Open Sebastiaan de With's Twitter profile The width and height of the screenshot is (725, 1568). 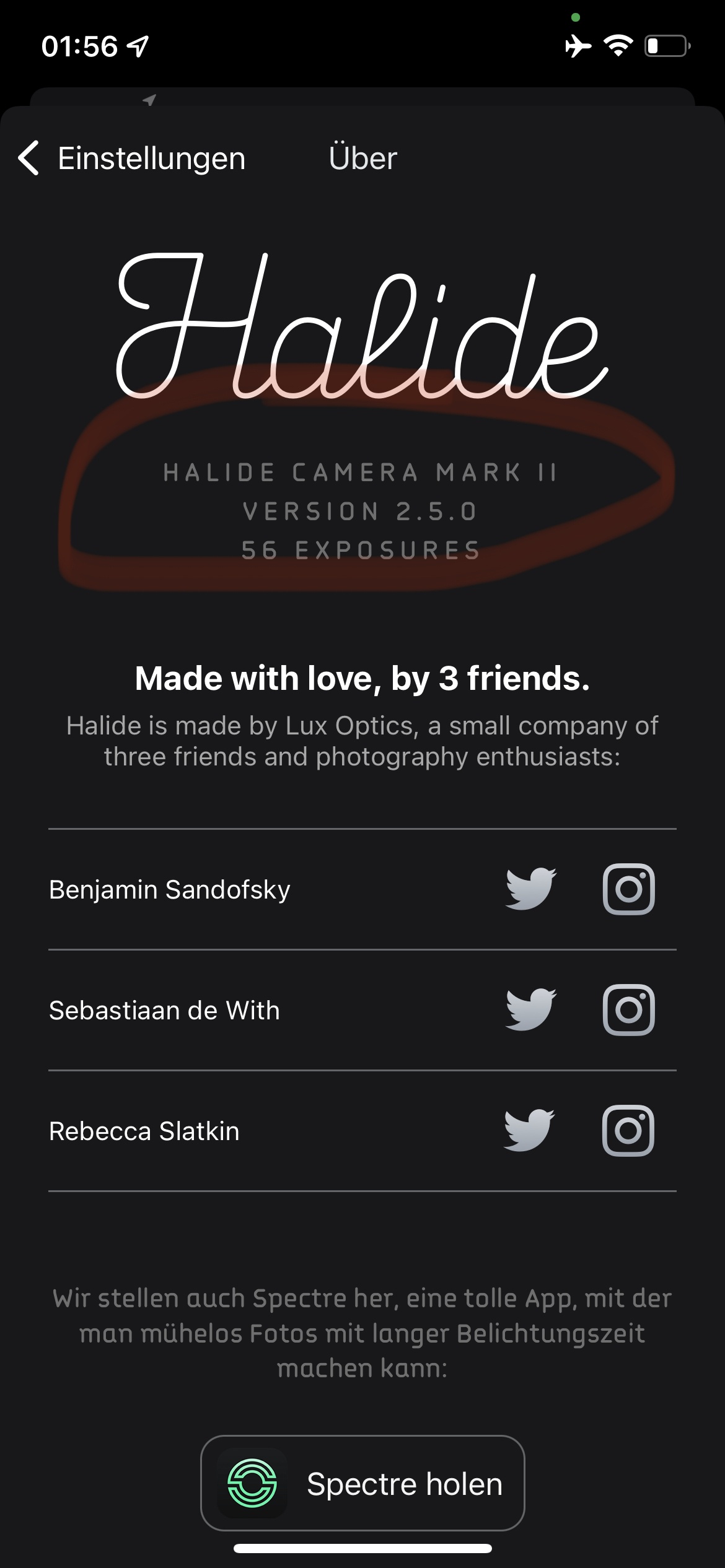pos(530,1009)
